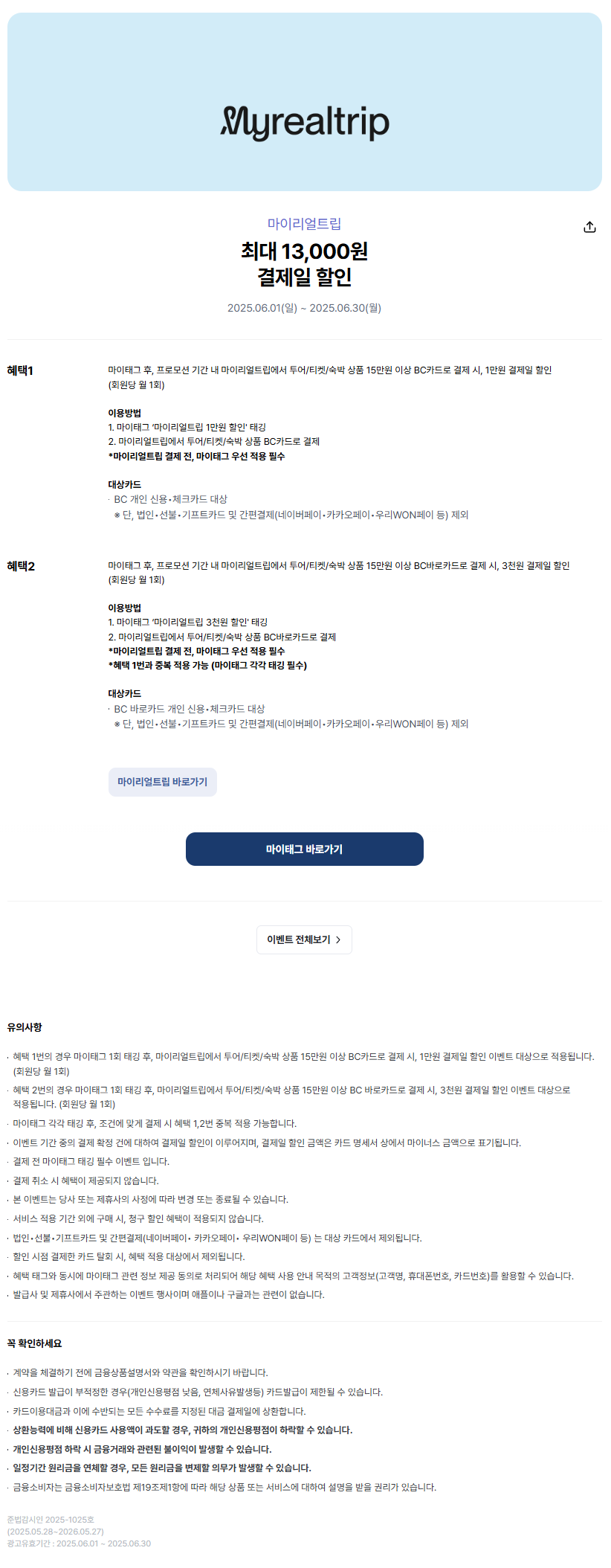View all events via 이벤트 전체보기

point(304,939)
